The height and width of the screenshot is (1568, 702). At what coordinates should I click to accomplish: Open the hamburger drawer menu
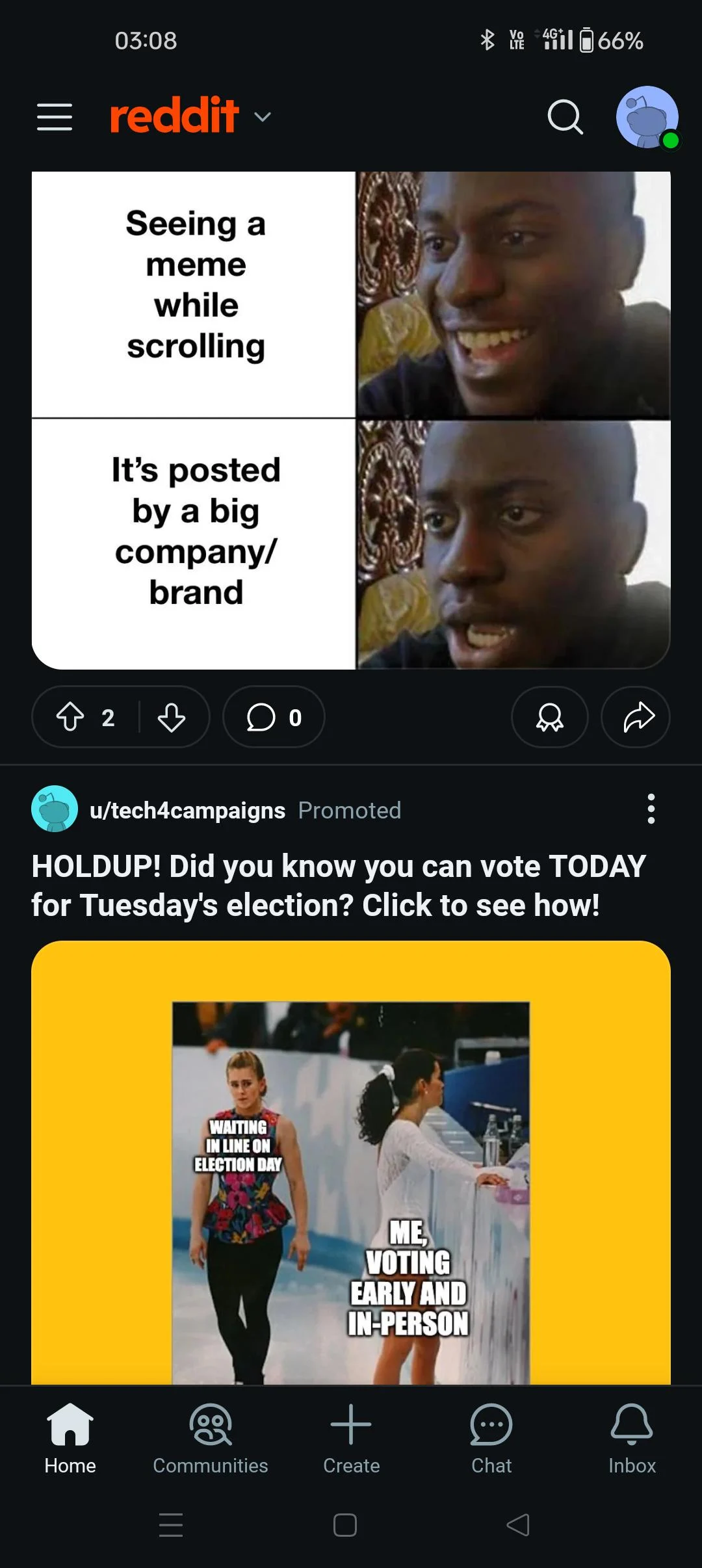point(55,117)
